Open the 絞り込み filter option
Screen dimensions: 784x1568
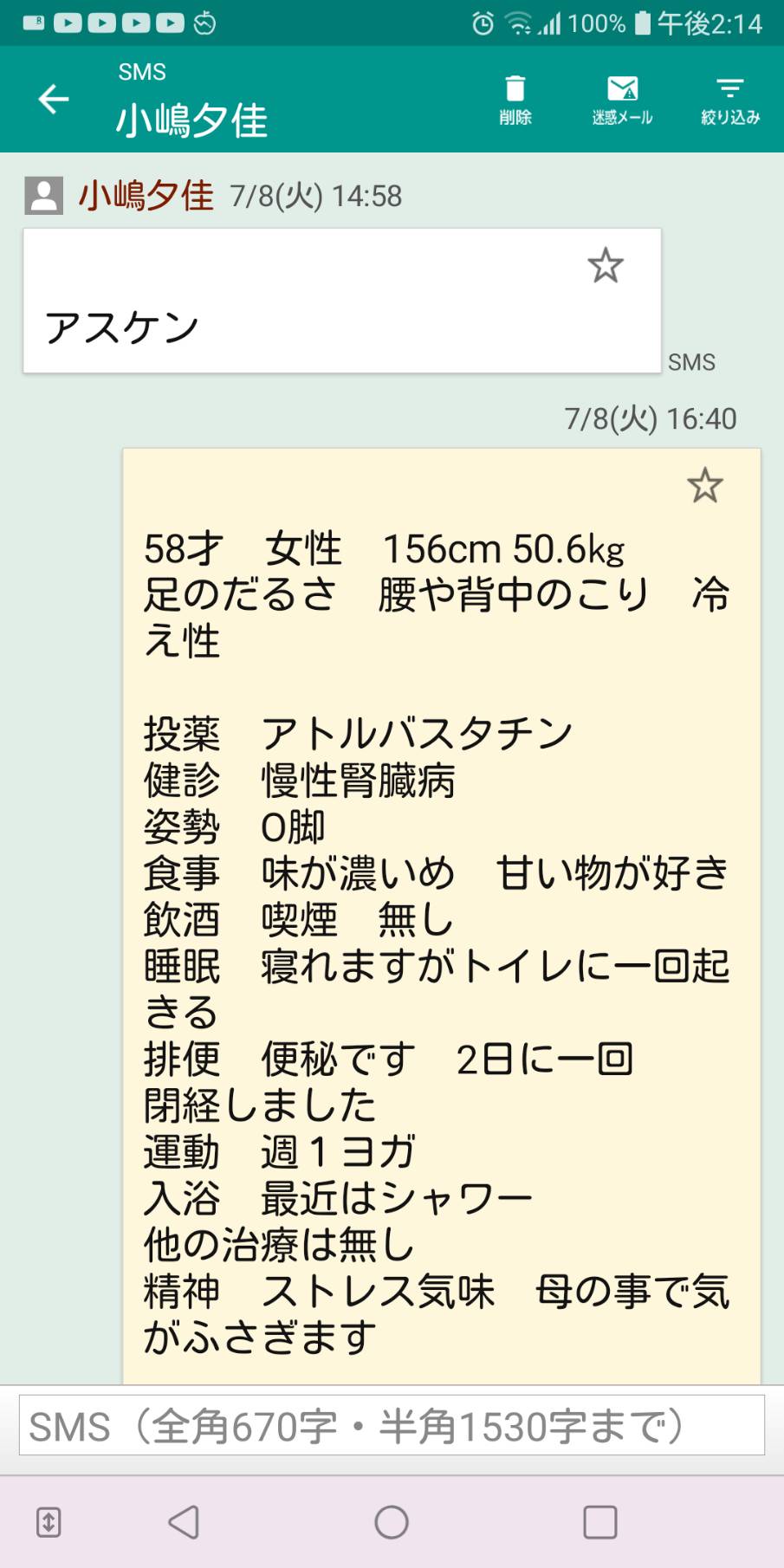click(x=730, y=100)
